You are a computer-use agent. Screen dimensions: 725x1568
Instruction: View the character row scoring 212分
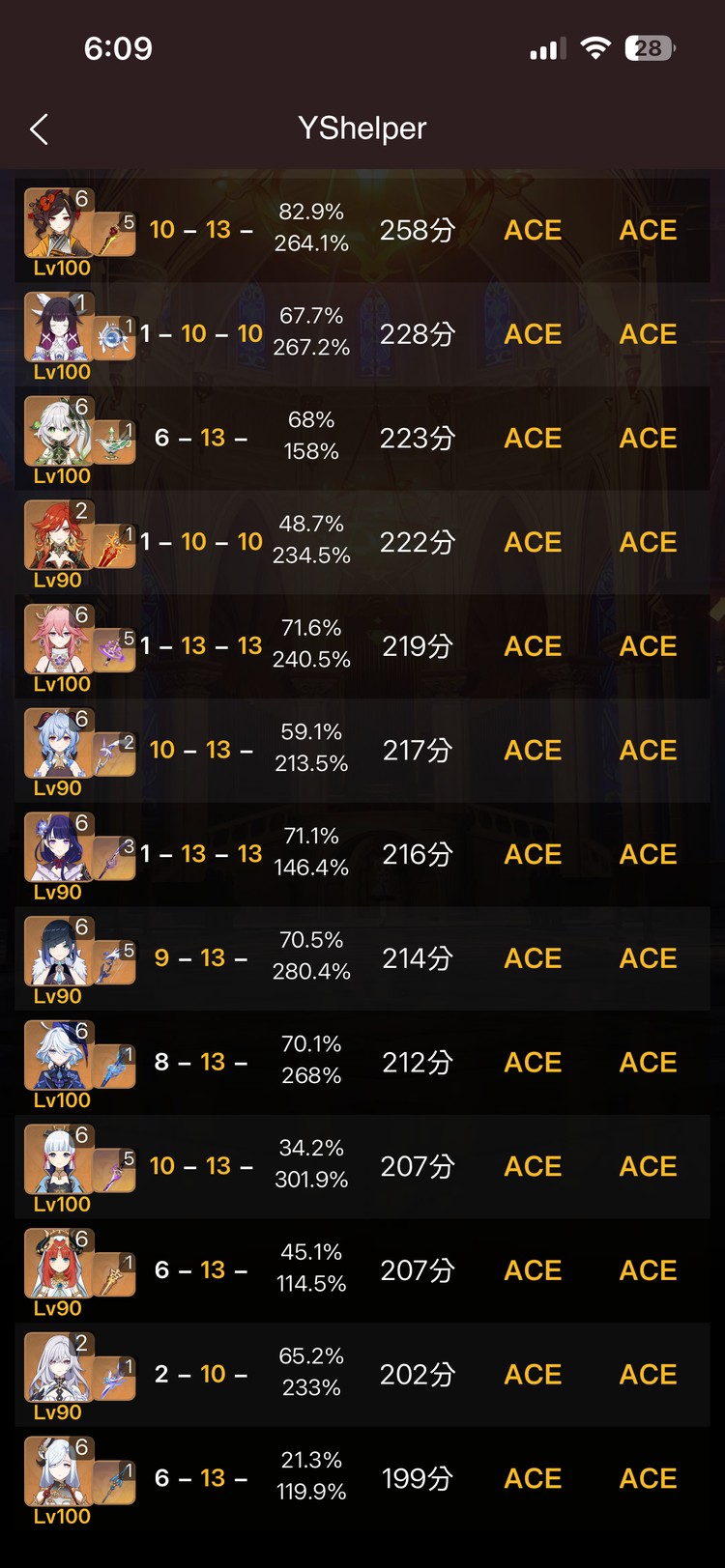[x=362, y=1062]
